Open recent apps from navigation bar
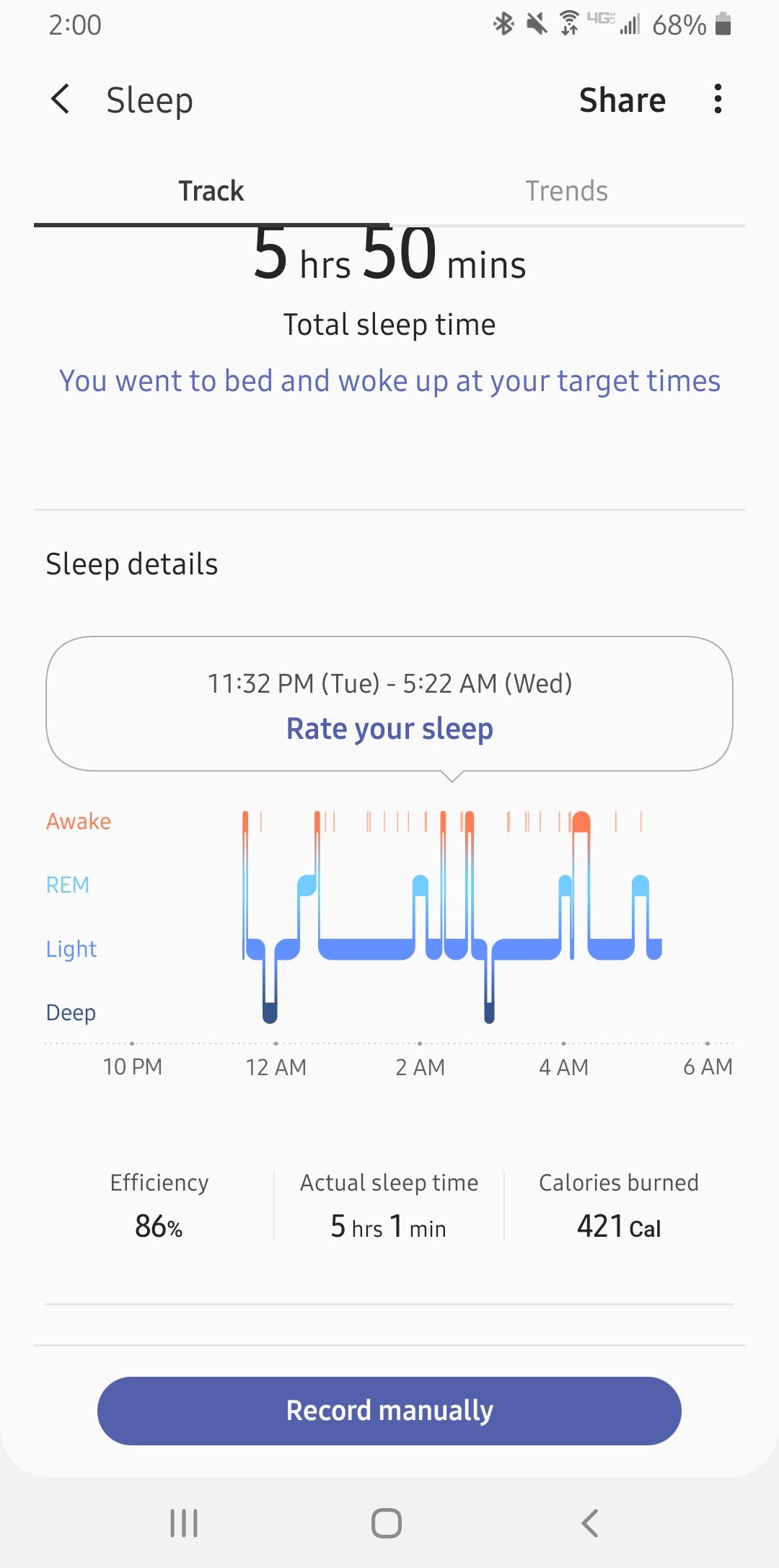This screenshot has height=1568, width=779. (184, 1523)
